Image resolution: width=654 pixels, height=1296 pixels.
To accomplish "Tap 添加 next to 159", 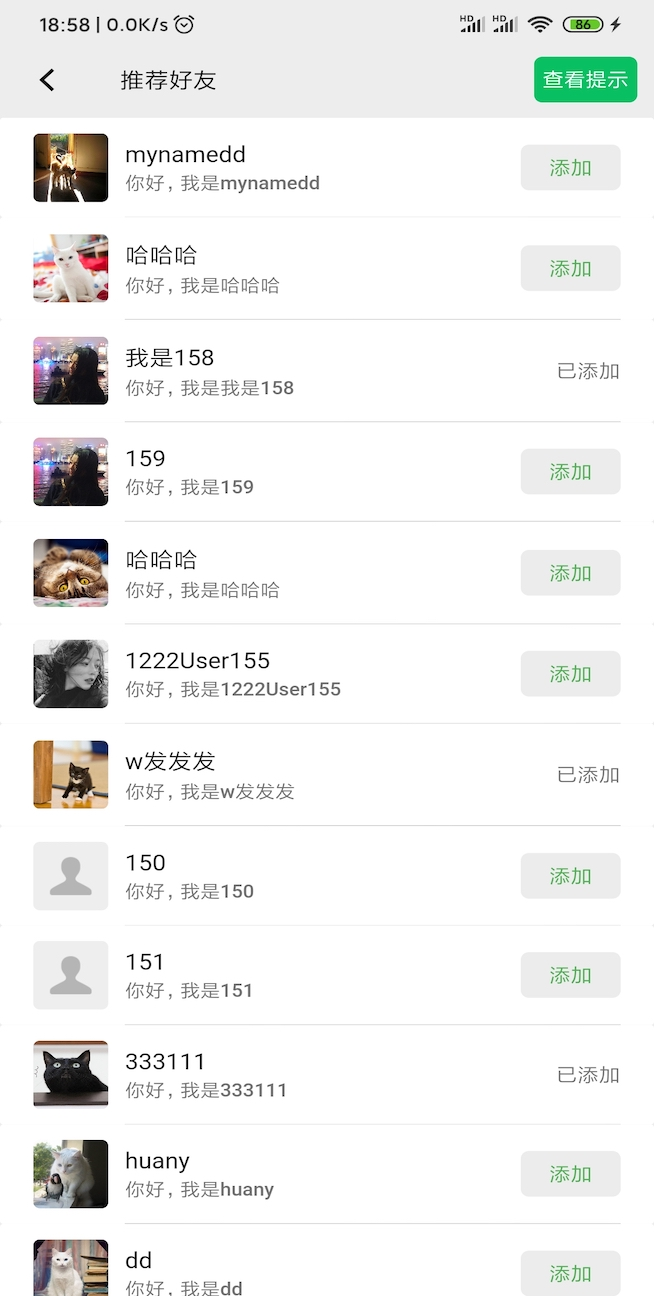I will coord(570,472).
